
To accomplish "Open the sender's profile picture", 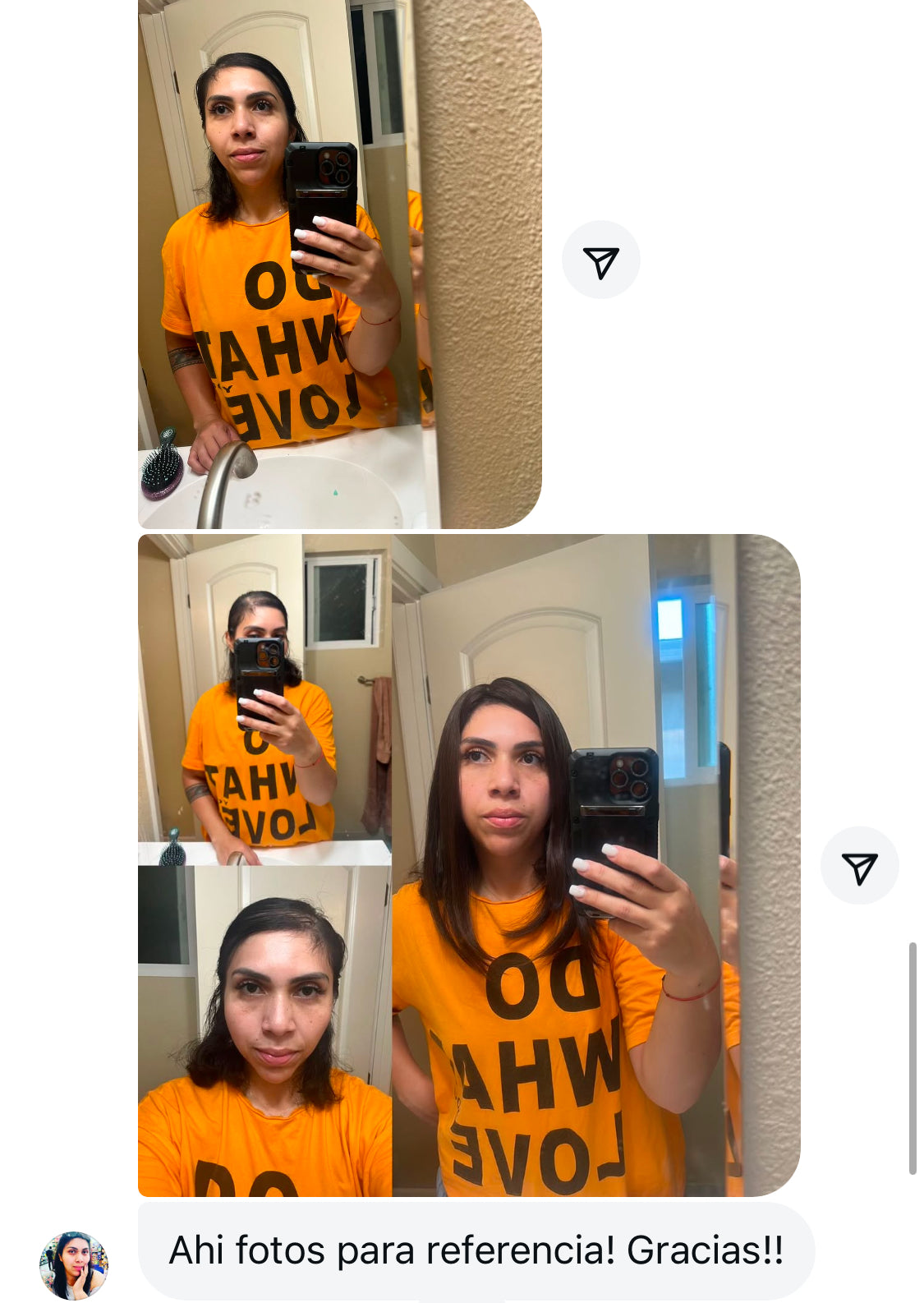I will 74,1264.
